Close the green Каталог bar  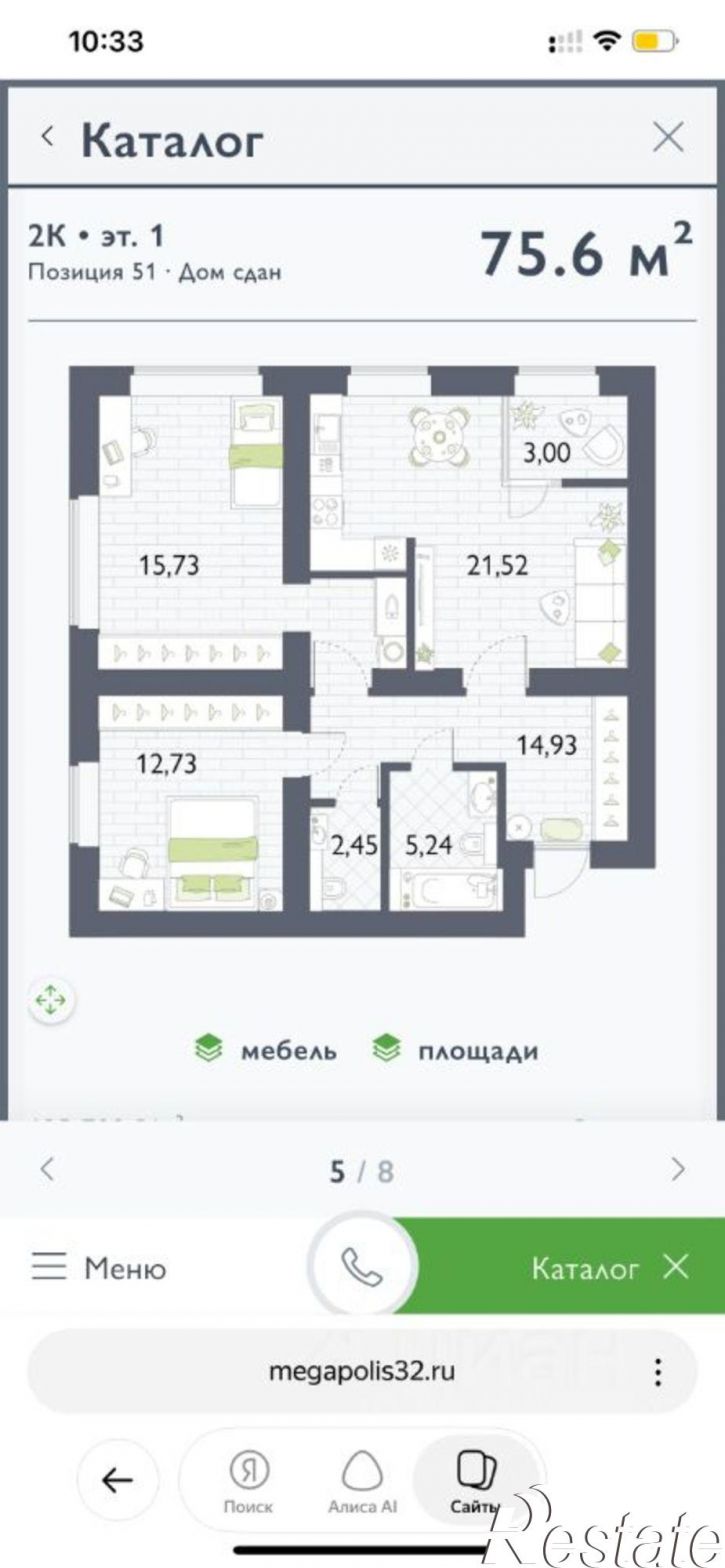click(676, 1268)
